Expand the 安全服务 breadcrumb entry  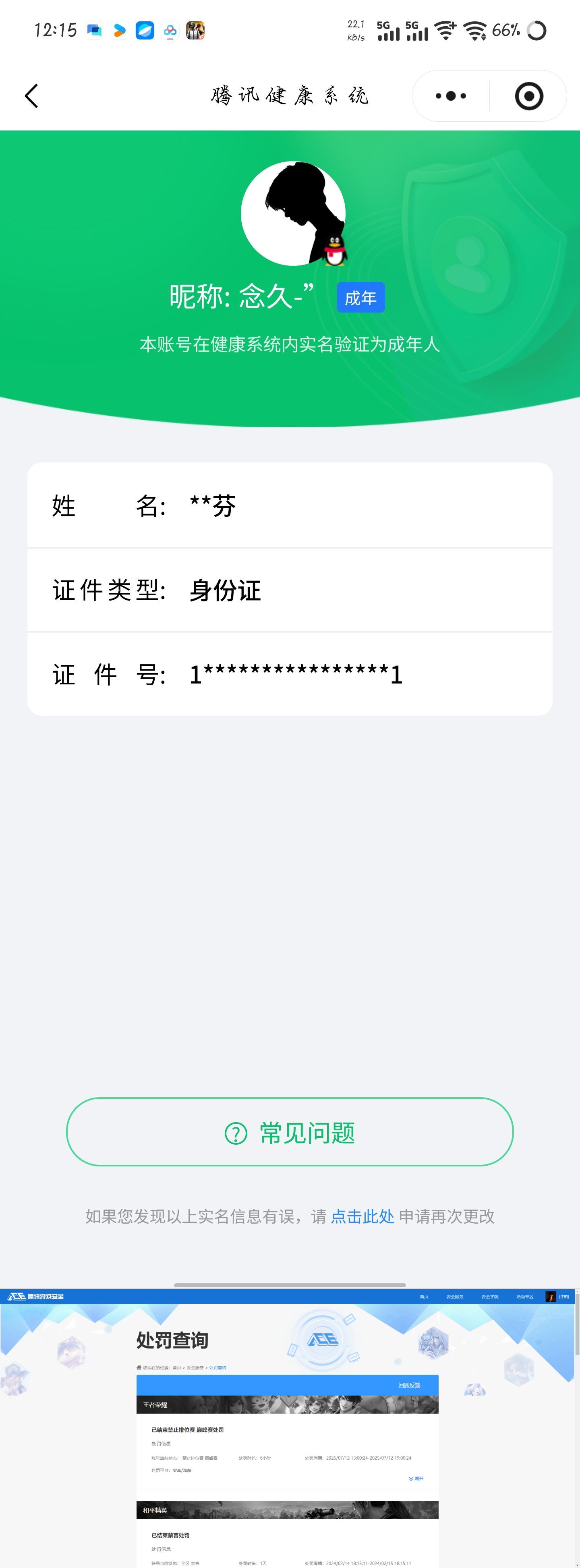tap(196, 1367)
